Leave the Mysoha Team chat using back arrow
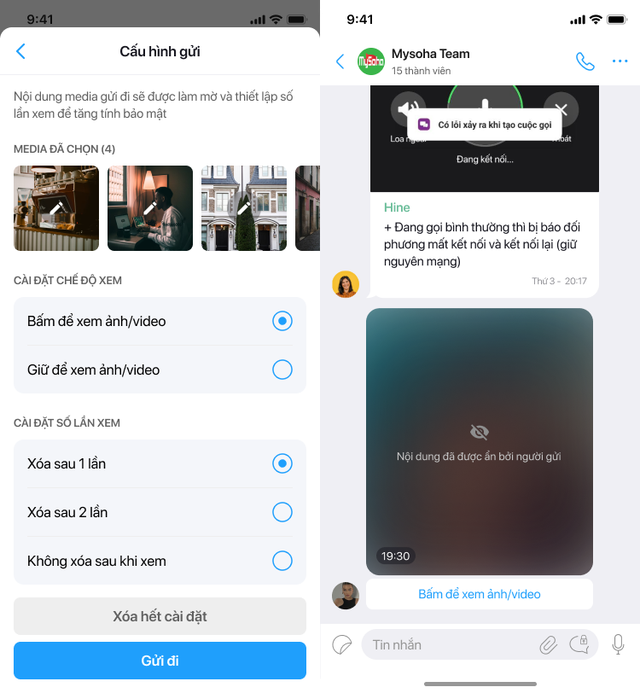The image size is (640, 693). point(340,61)
